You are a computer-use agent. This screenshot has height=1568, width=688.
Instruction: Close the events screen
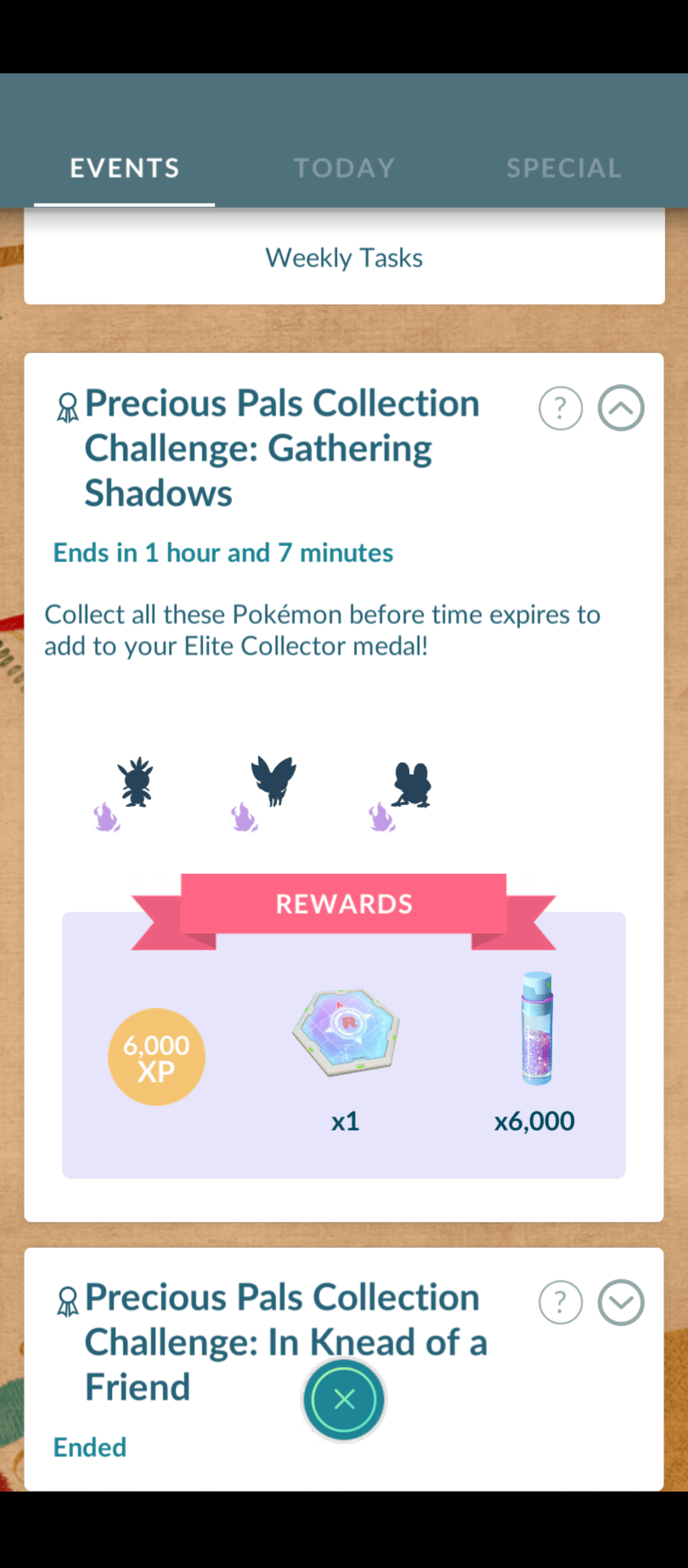click(344, 1400)
